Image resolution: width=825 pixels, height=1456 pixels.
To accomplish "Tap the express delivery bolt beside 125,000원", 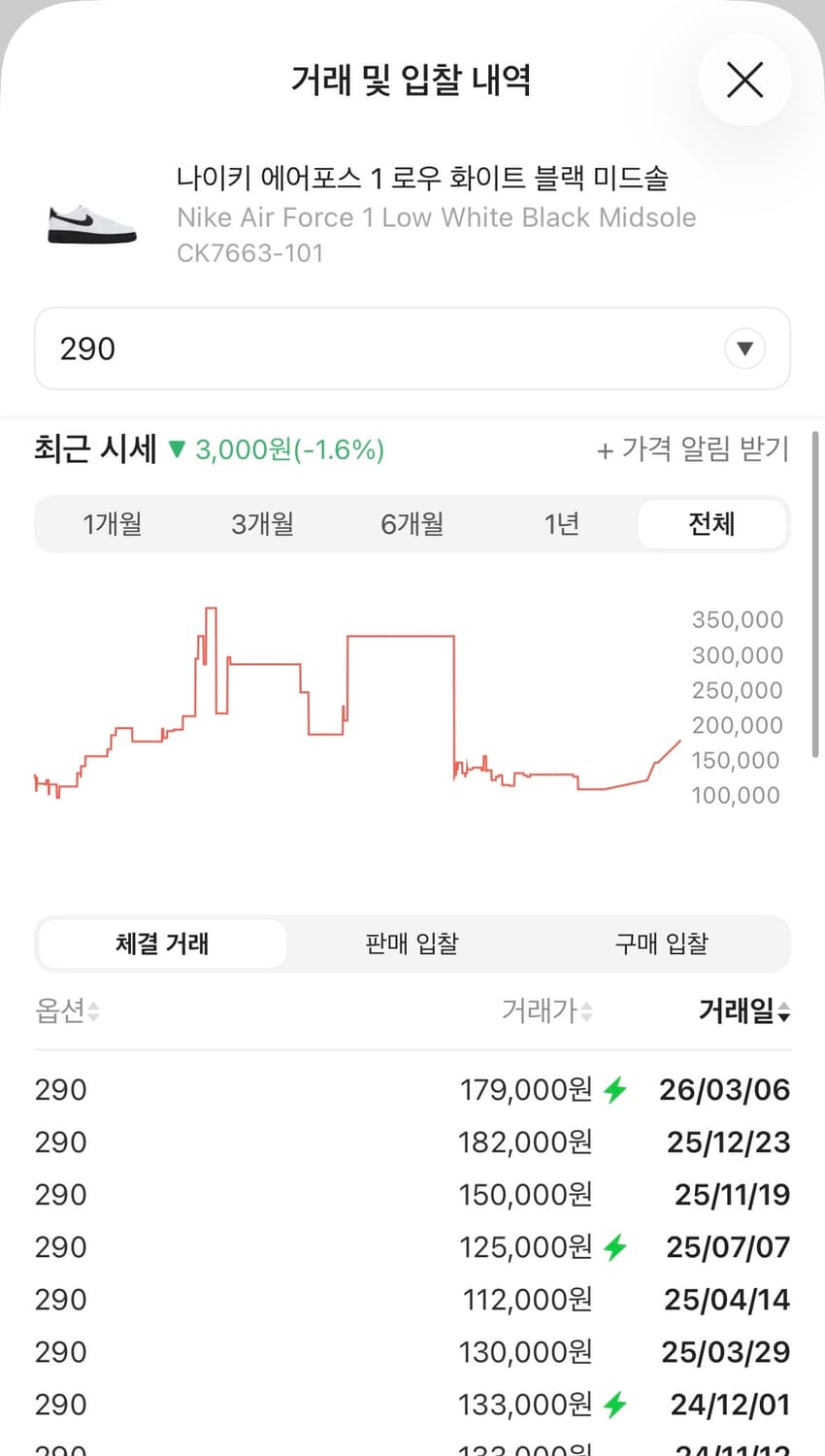I will click(x=612, y=1246).
